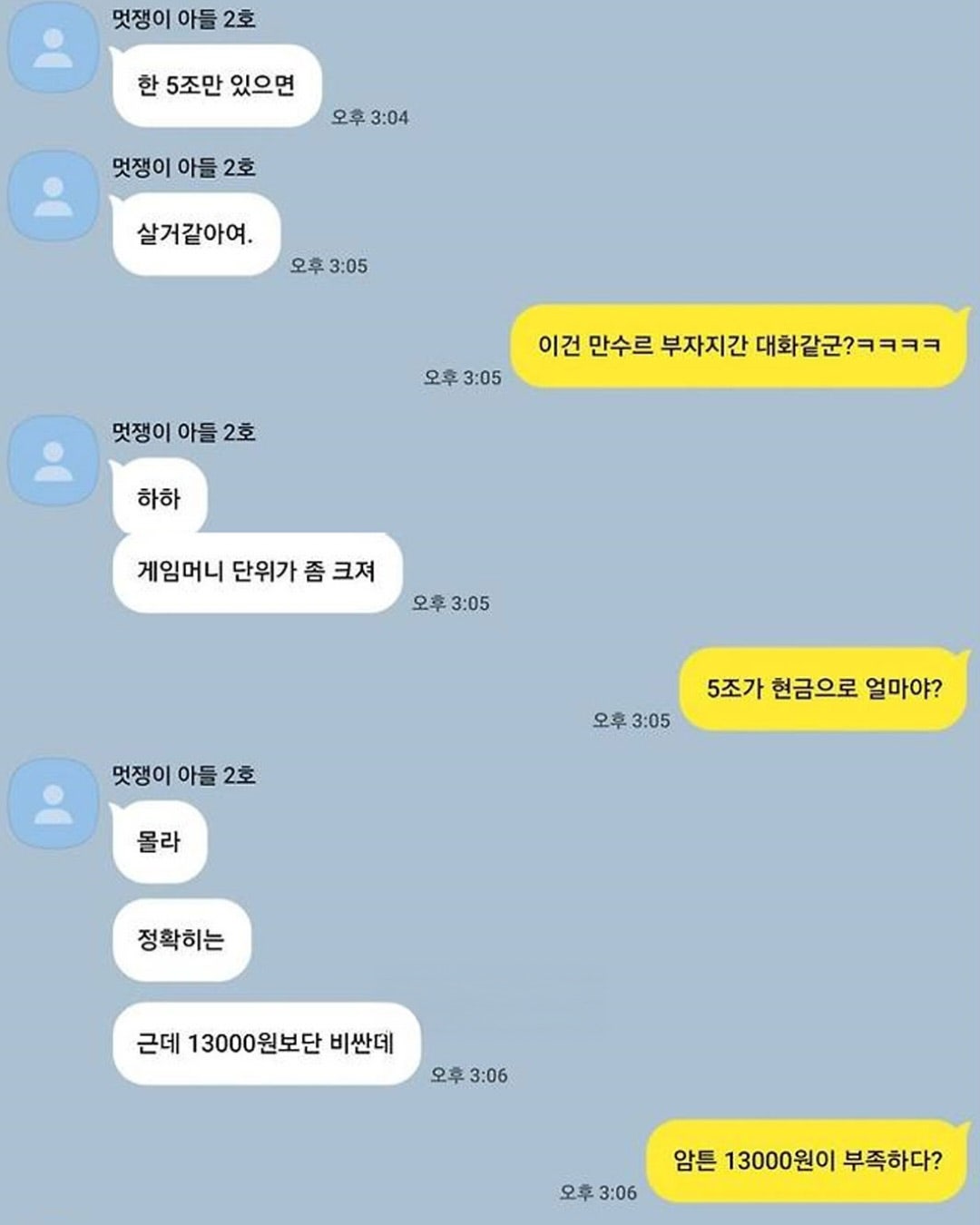Open sender avatar above "몰라" message
The width and height of the screenshot is (980, 1225).
53,804
